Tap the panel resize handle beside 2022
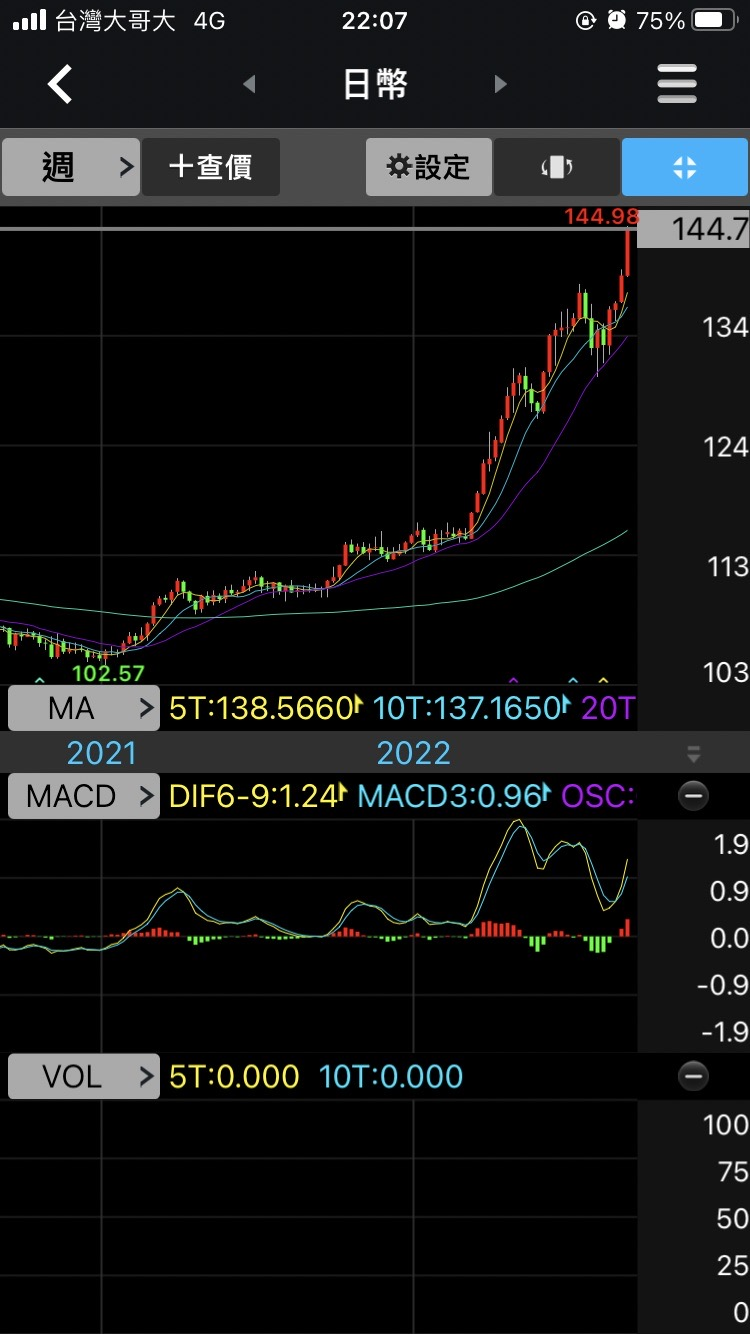The height and width of the screenshot is (1334, 750). click(693, 754)
